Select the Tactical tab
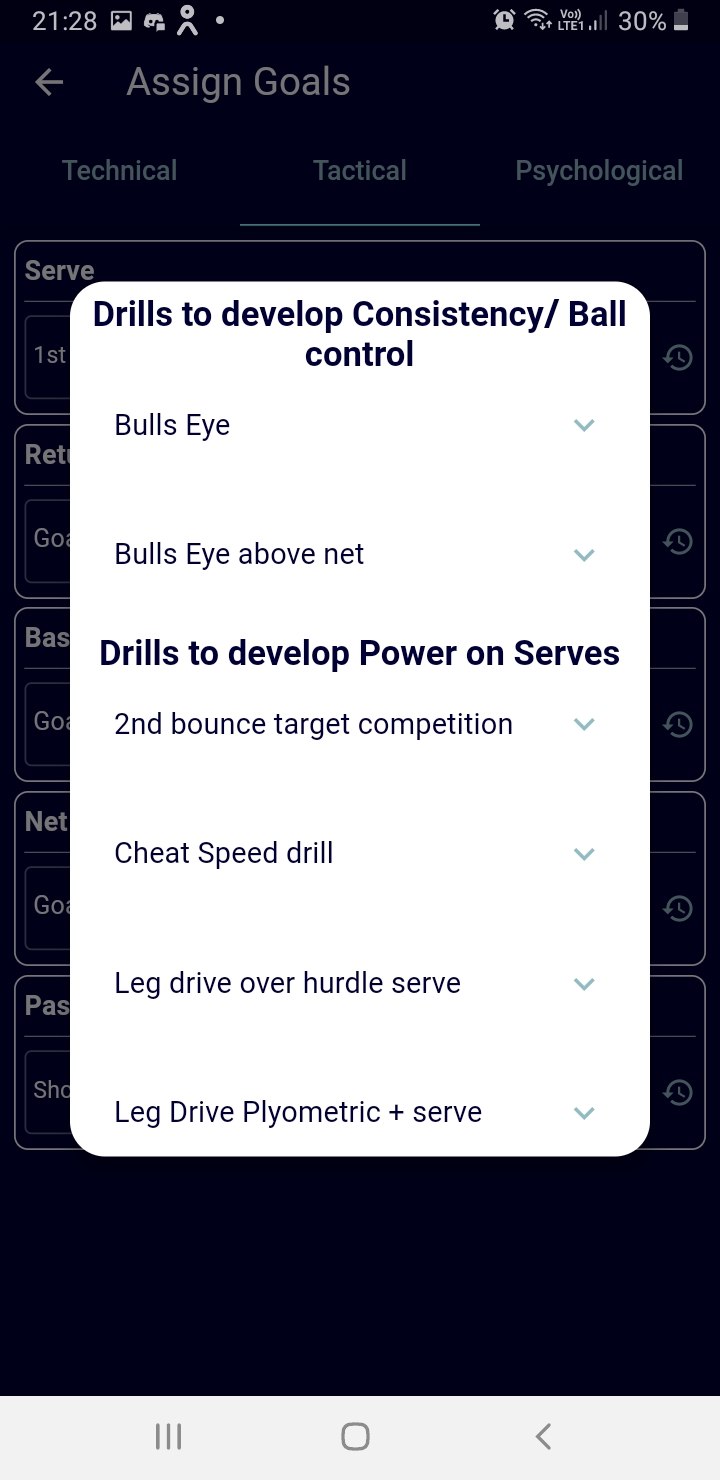 [x=360, y=171]
